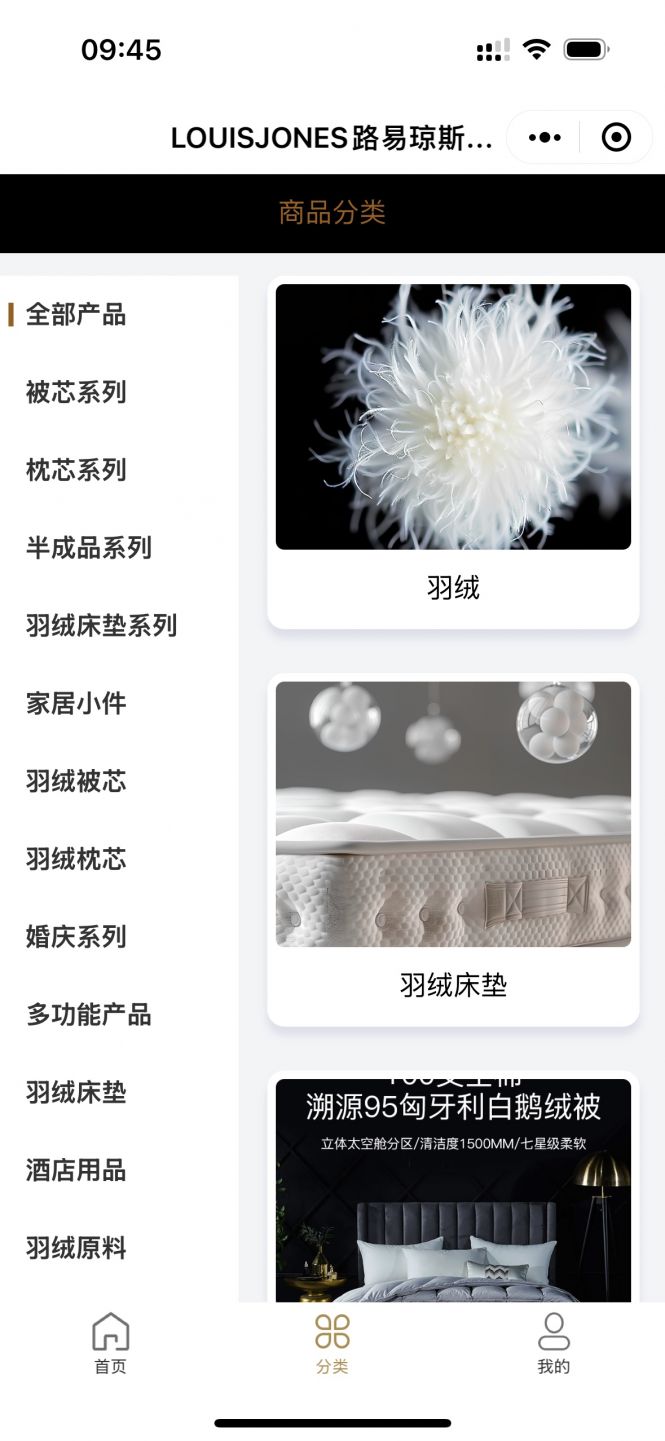
Task: Select 羽绒被芯 category
Action: pos(76,781)
